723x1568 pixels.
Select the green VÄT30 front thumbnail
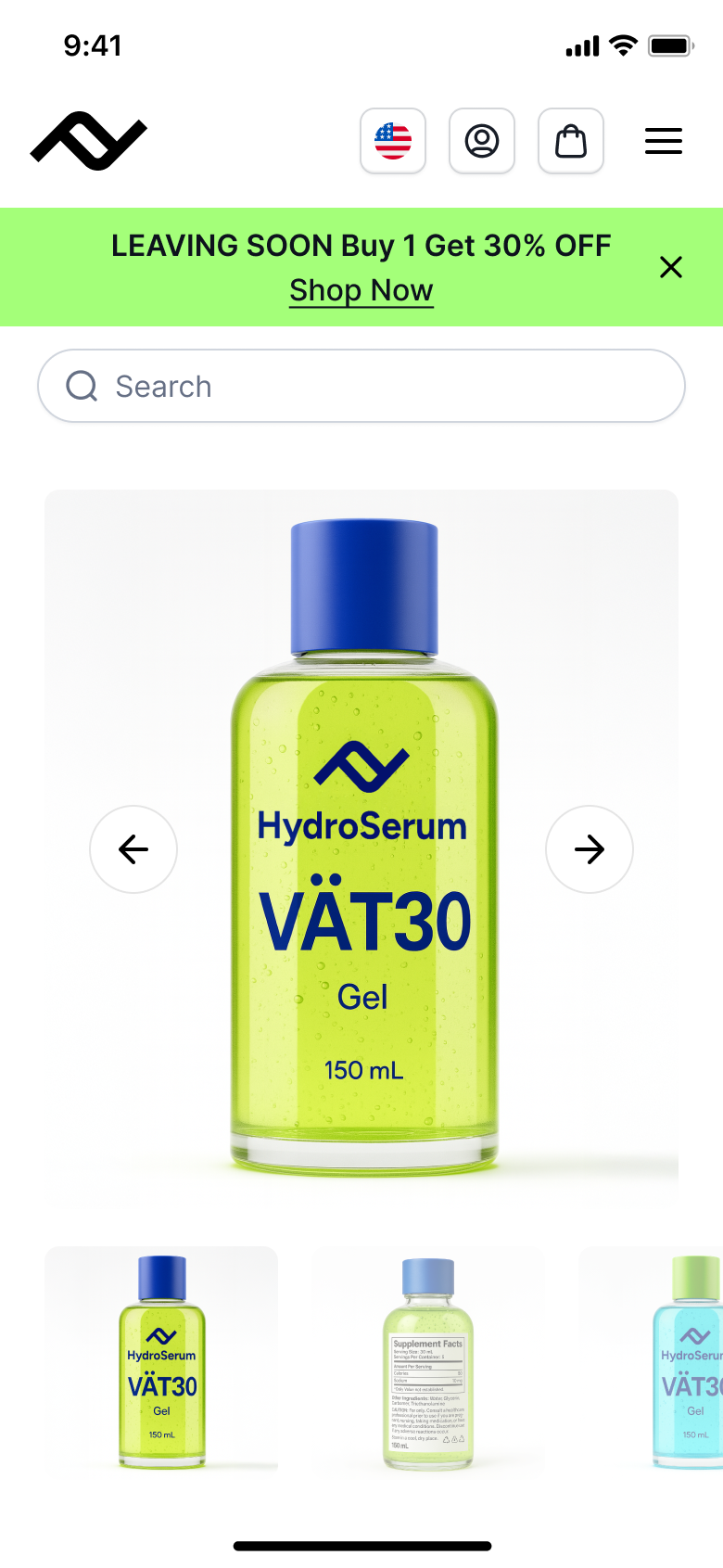161,1361
